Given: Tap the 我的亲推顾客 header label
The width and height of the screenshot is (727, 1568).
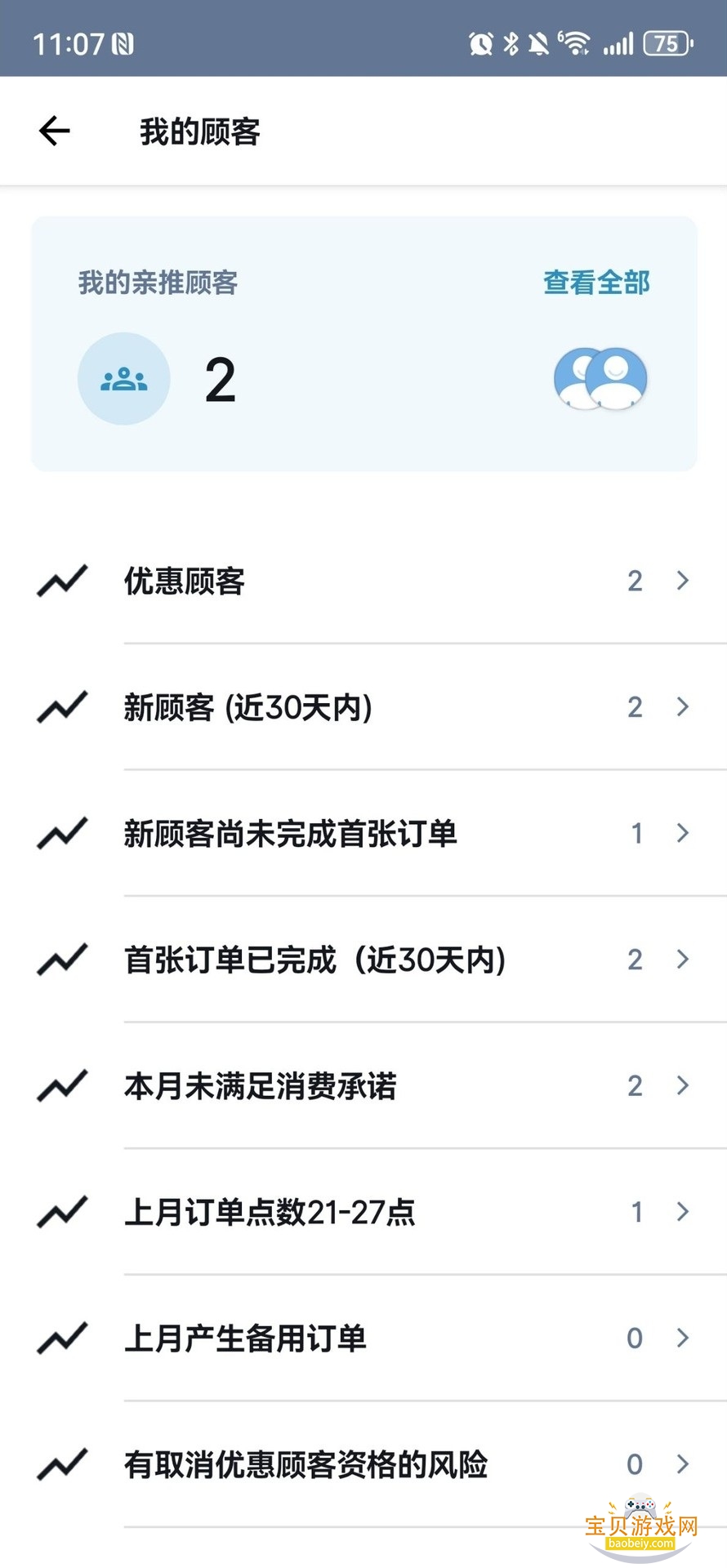Looking at the screenshot, I should click(158, 282).
